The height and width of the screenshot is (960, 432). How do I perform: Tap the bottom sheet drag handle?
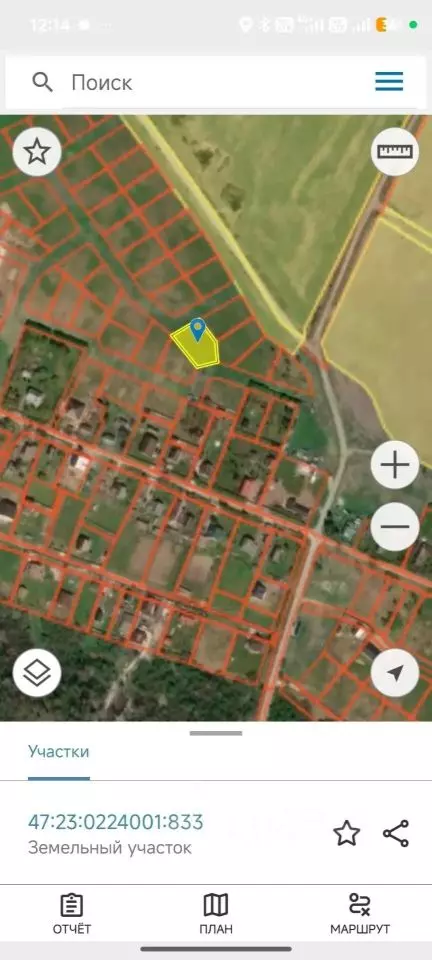(216, 733)
